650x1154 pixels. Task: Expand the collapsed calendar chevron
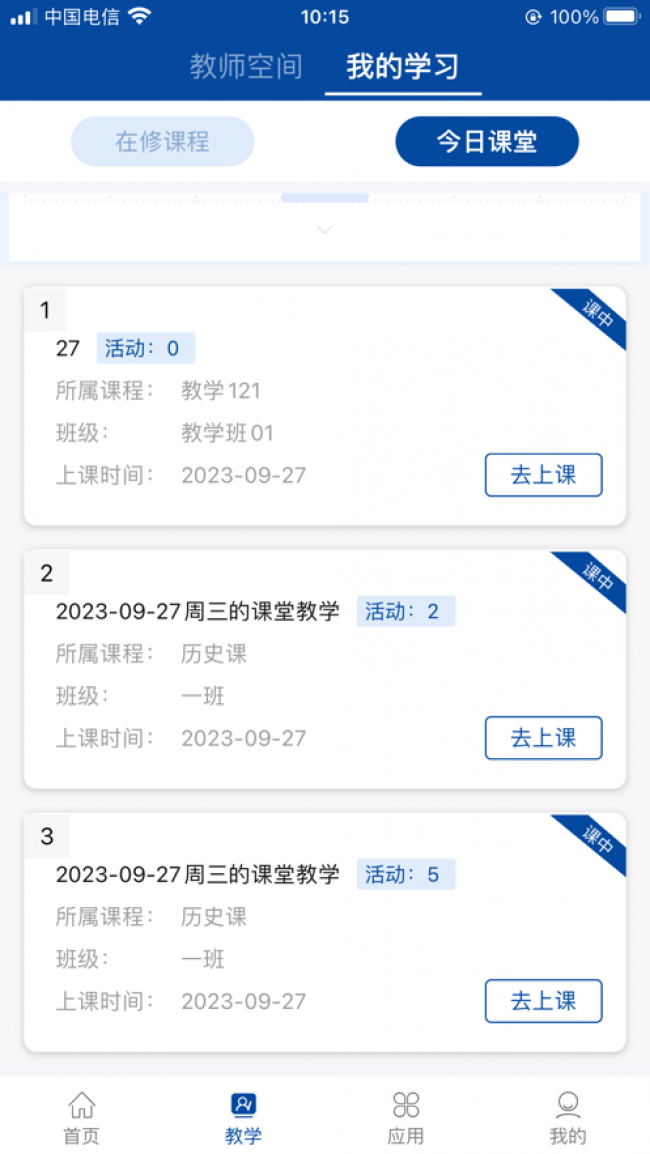[x=324, y=230]
